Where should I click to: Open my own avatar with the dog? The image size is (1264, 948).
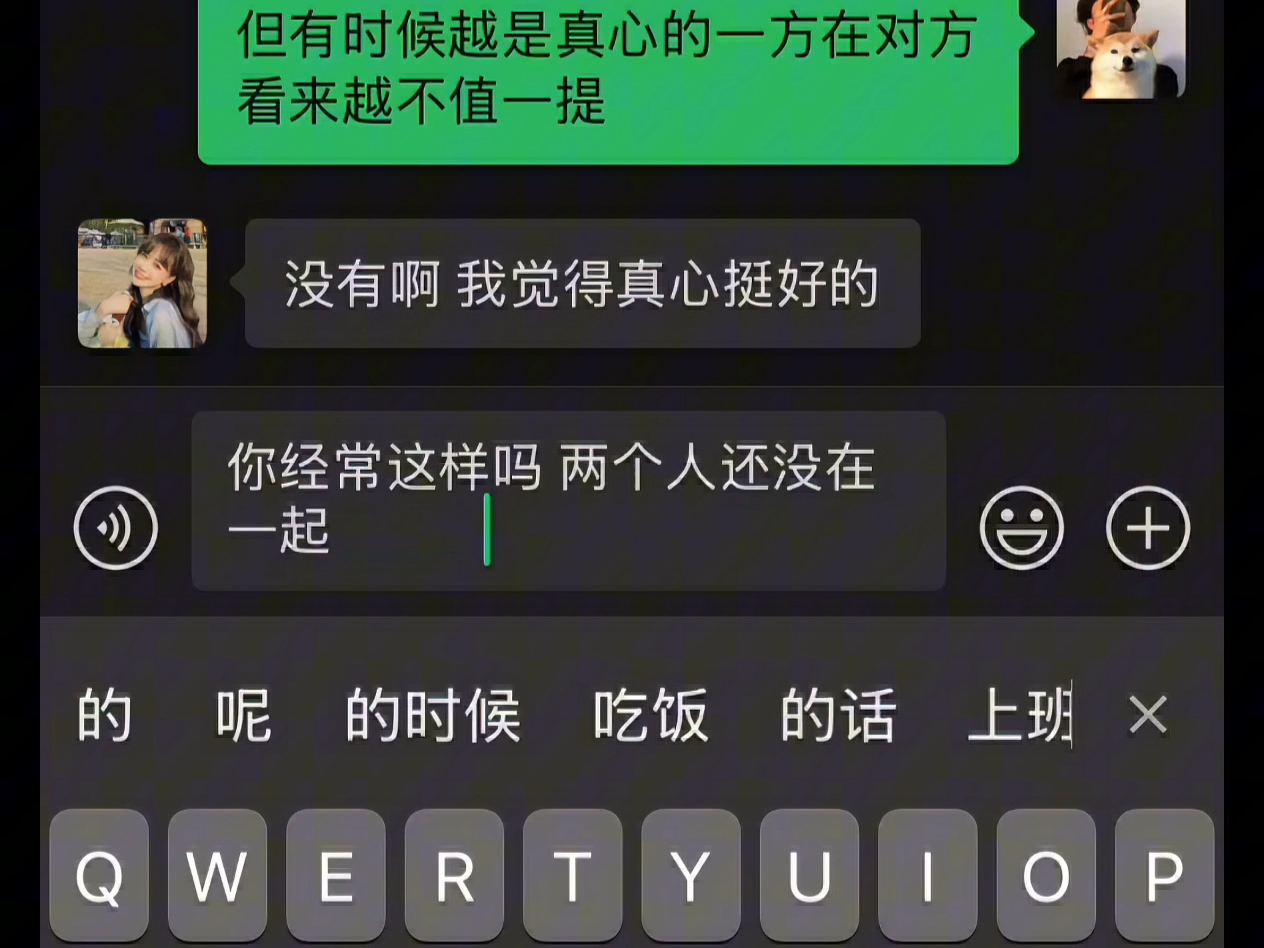1120,48
